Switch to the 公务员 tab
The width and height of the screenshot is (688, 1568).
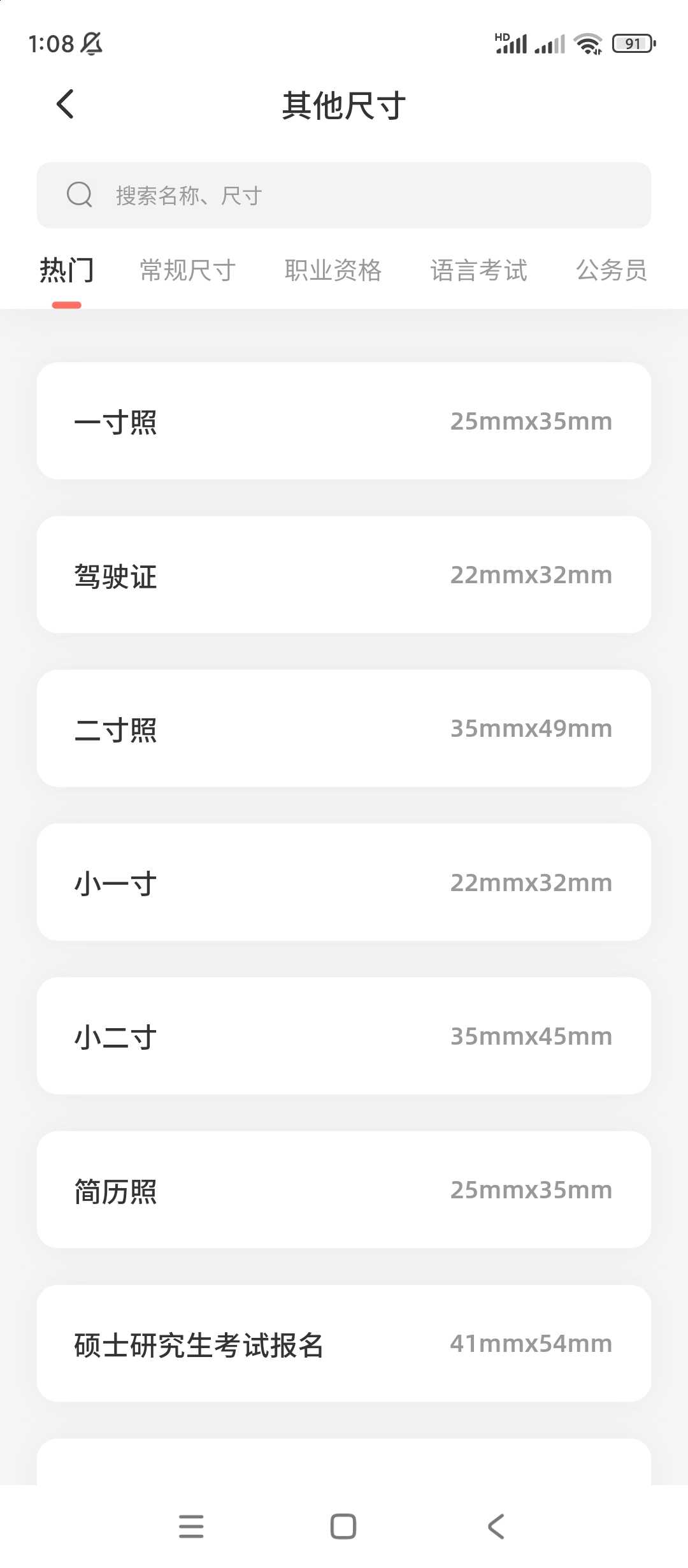coord(612,270)
